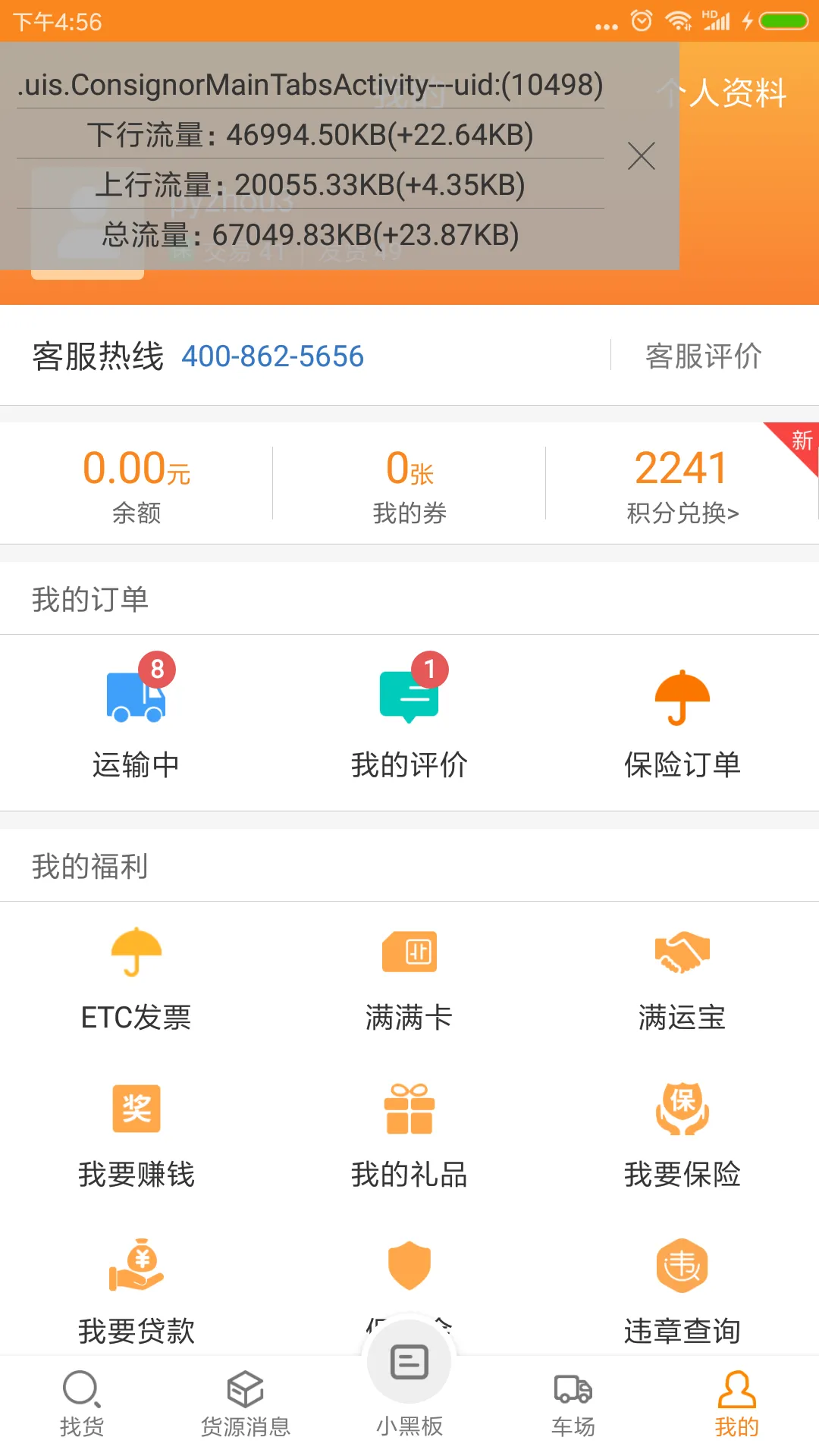Open 我的券 coupons
This screenshot has width=819, height=1456.
pyautogui.click(x=409, y=484)
